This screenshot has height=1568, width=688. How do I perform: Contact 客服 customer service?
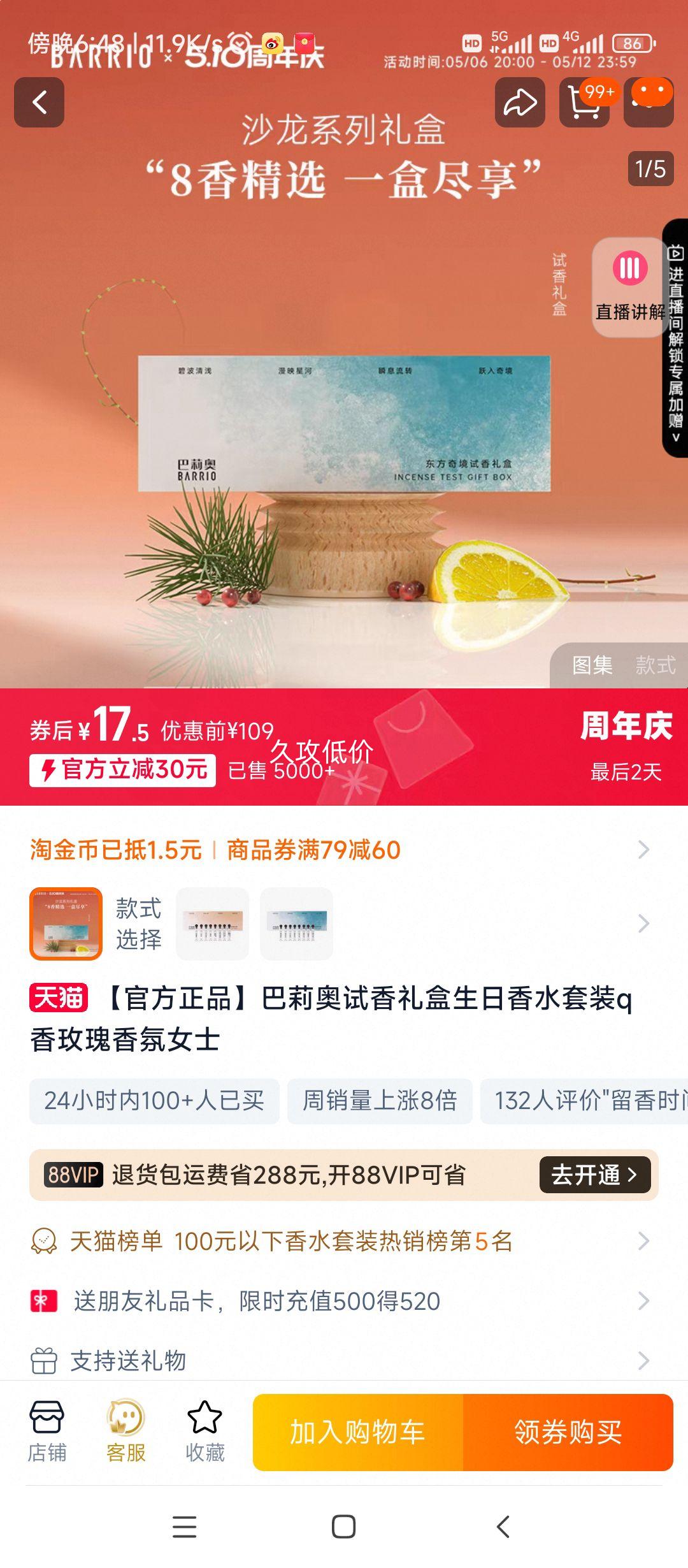pos(125,1432)
